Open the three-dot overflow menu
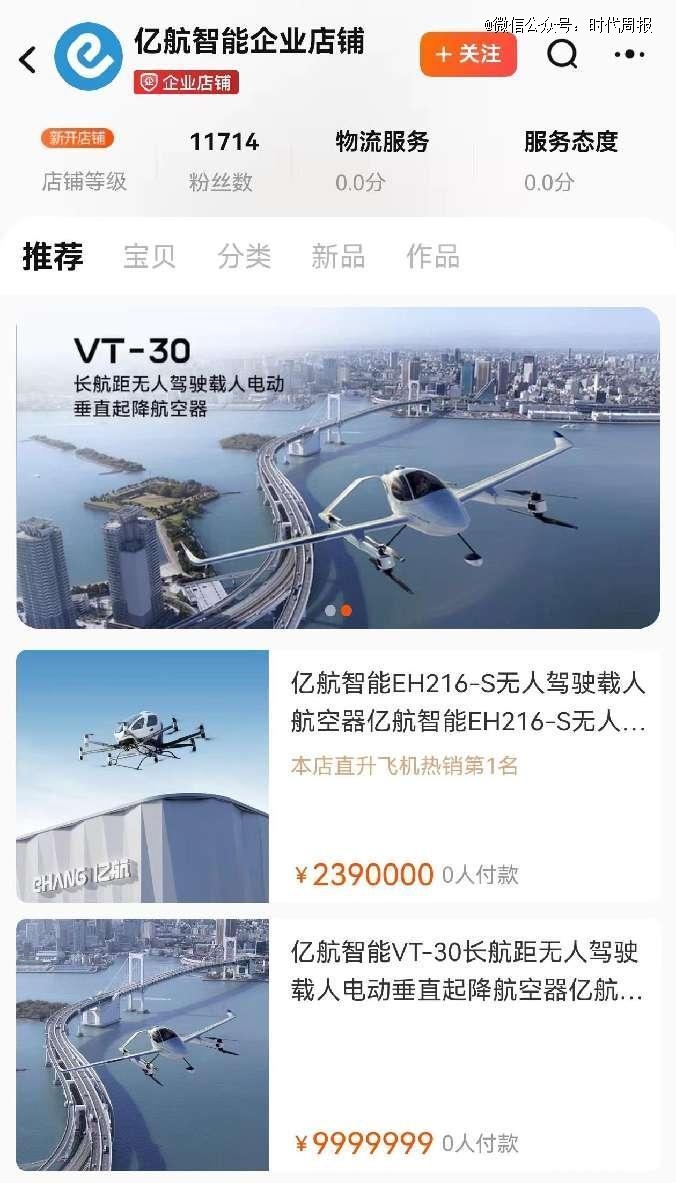 coord(629,54)
